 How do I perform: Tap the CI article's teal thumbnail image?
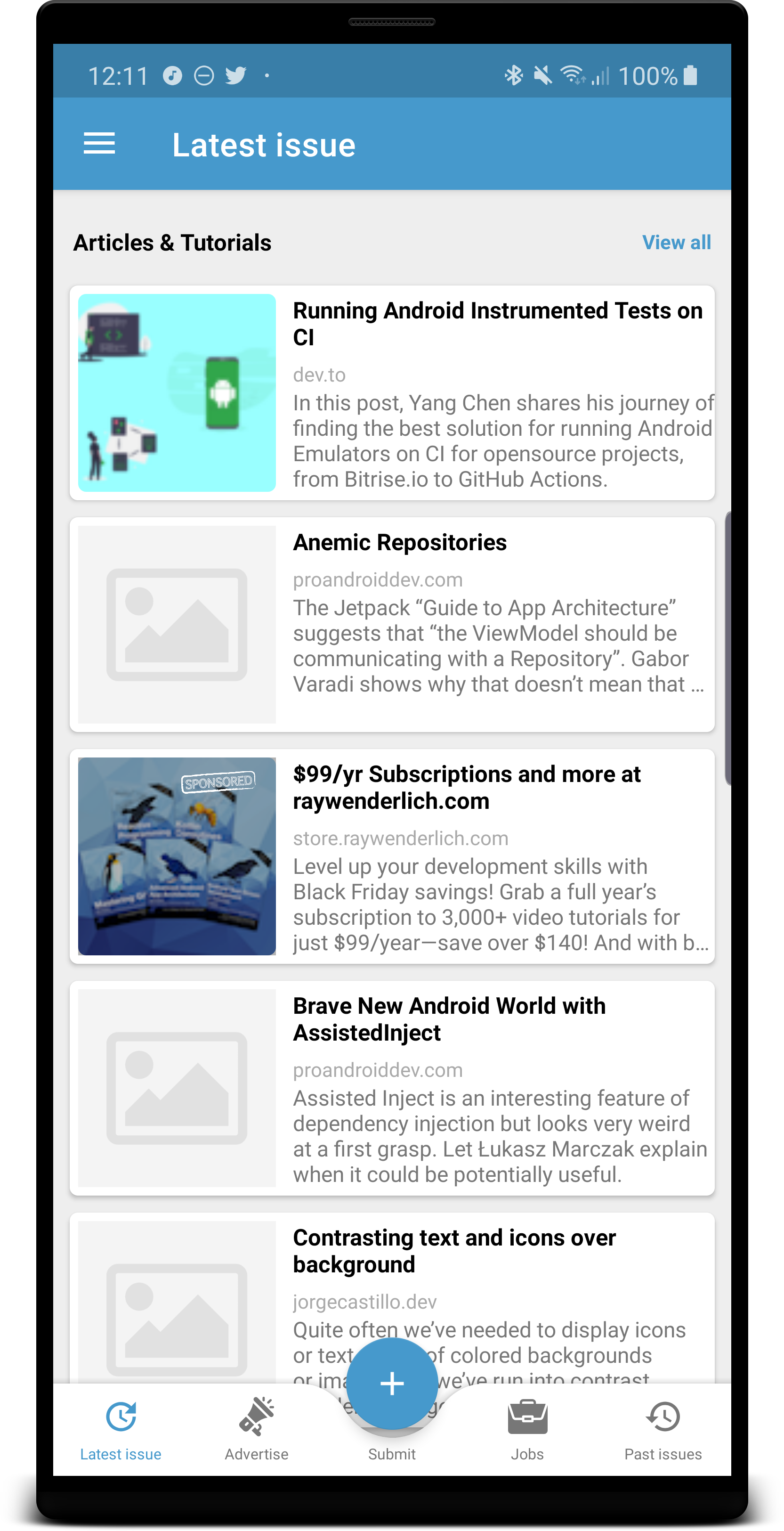coord(177,392)
